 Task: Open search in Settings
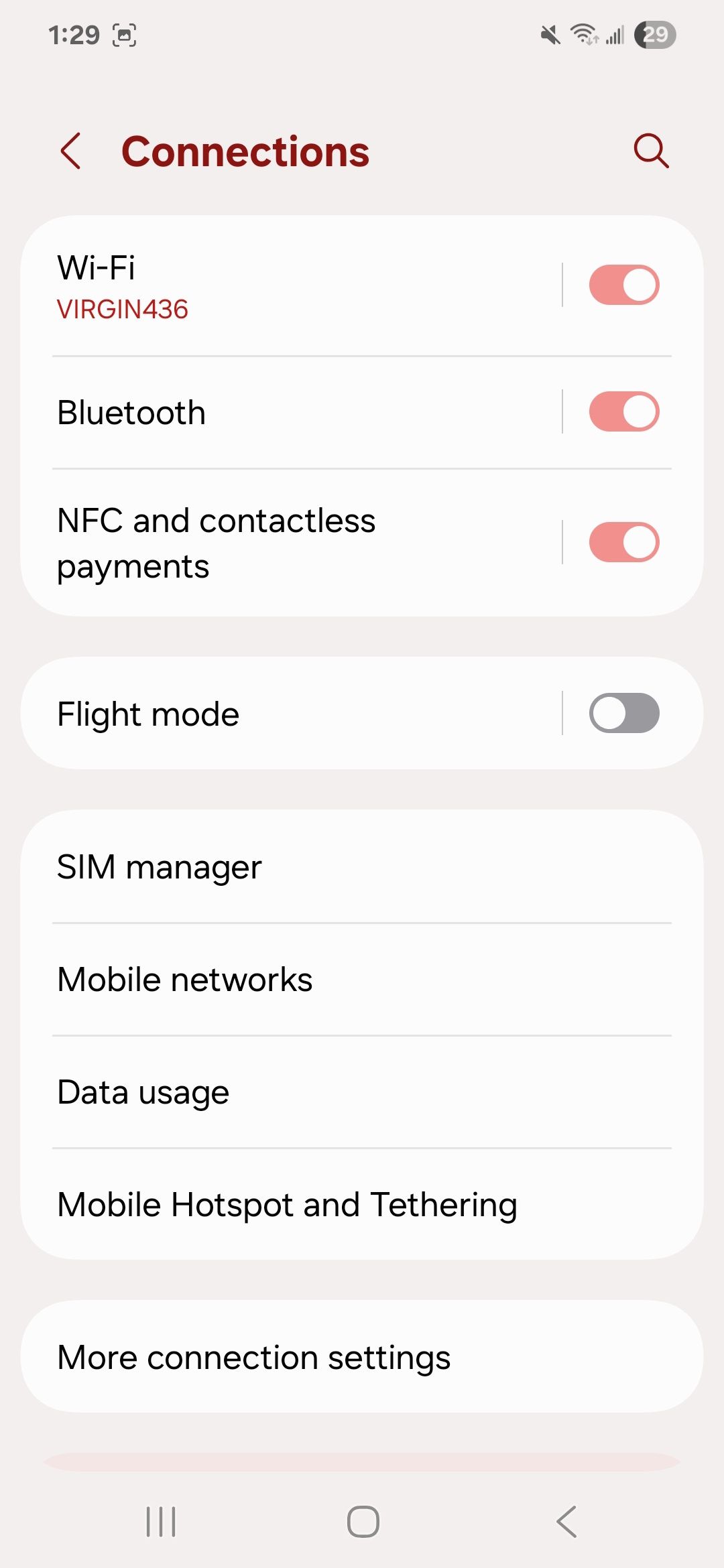(x=650, y=151)
